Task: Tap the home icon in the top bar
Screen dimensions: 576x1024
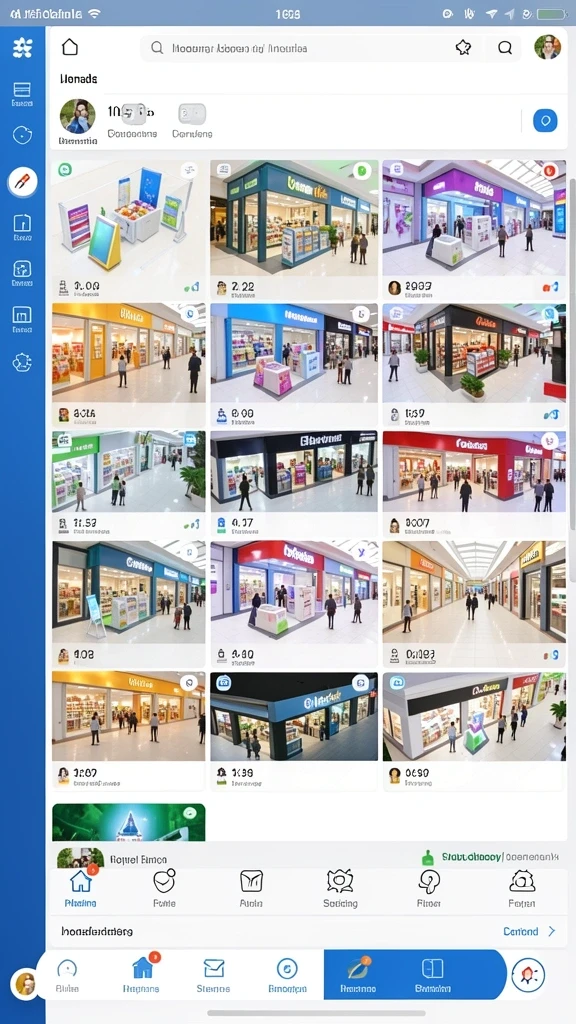Action: [x=70, y=47]
